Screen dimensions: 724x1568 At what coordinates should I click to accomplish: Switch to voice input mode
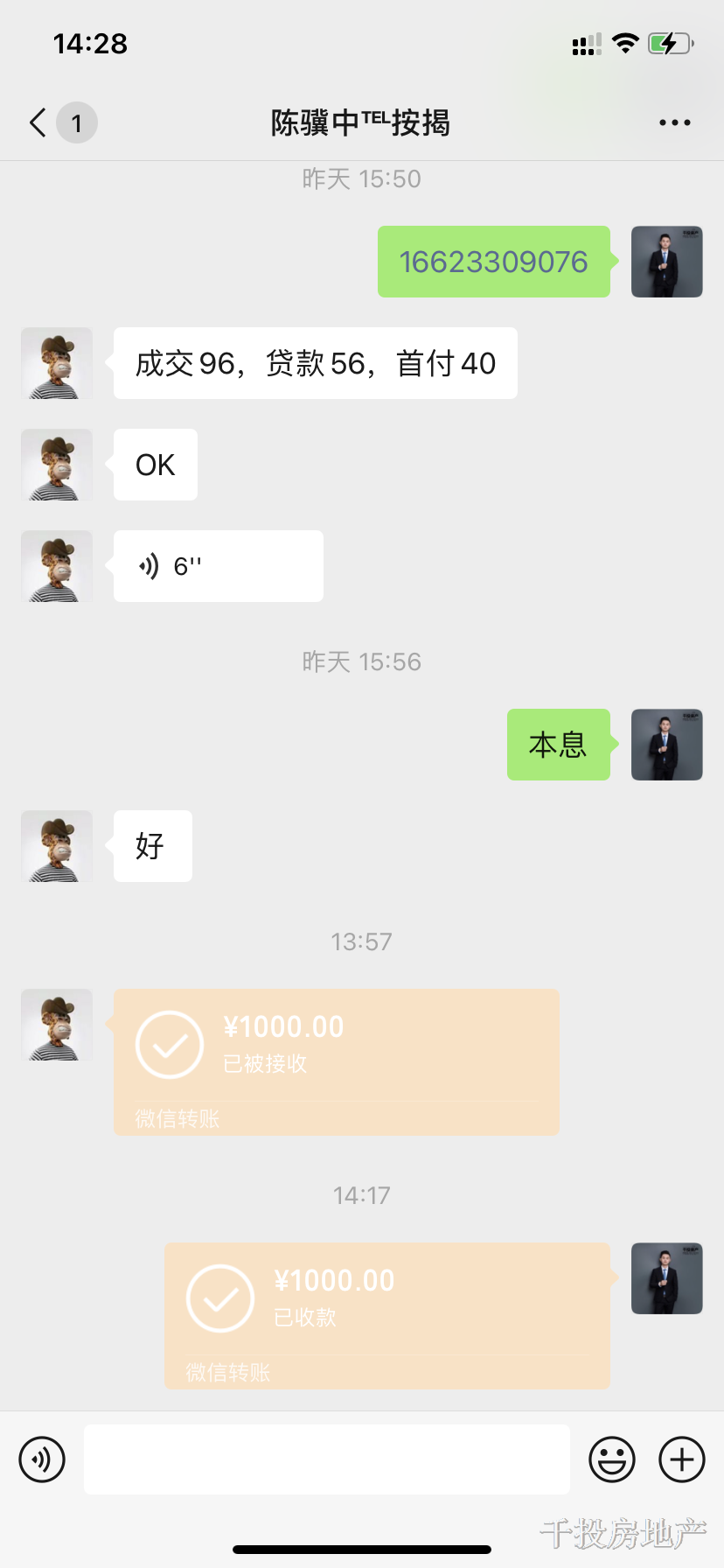coord(42,1459)
